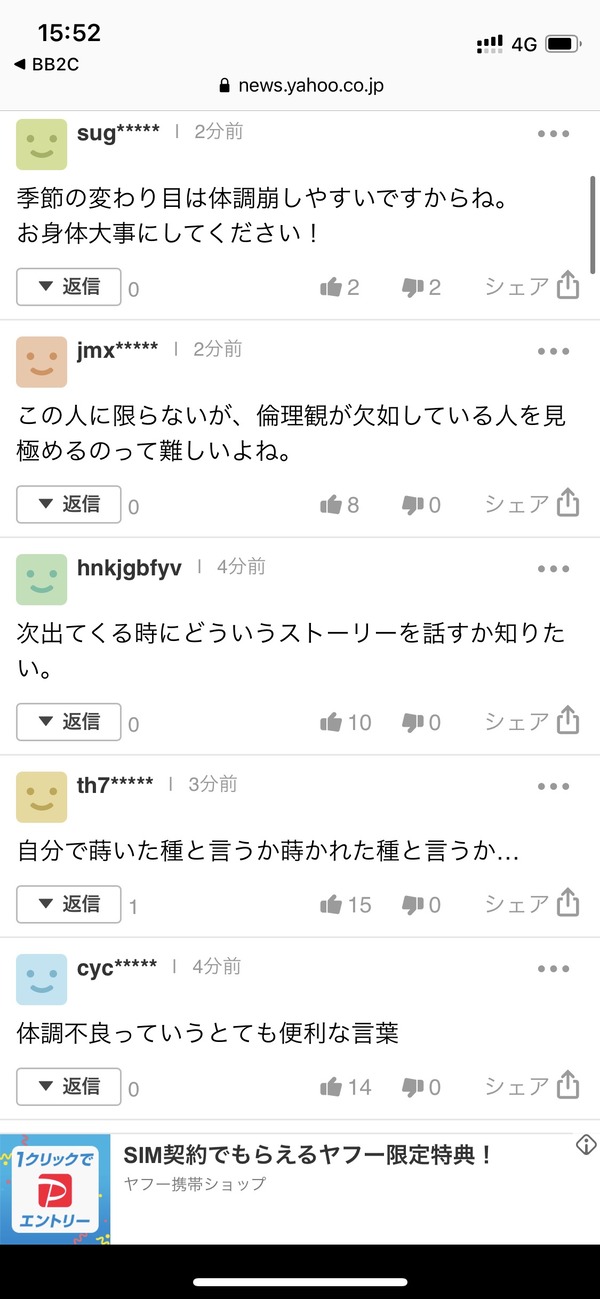Open the options menu on jmx*****'s comment
600x1299 pixels.
[553, 351]
